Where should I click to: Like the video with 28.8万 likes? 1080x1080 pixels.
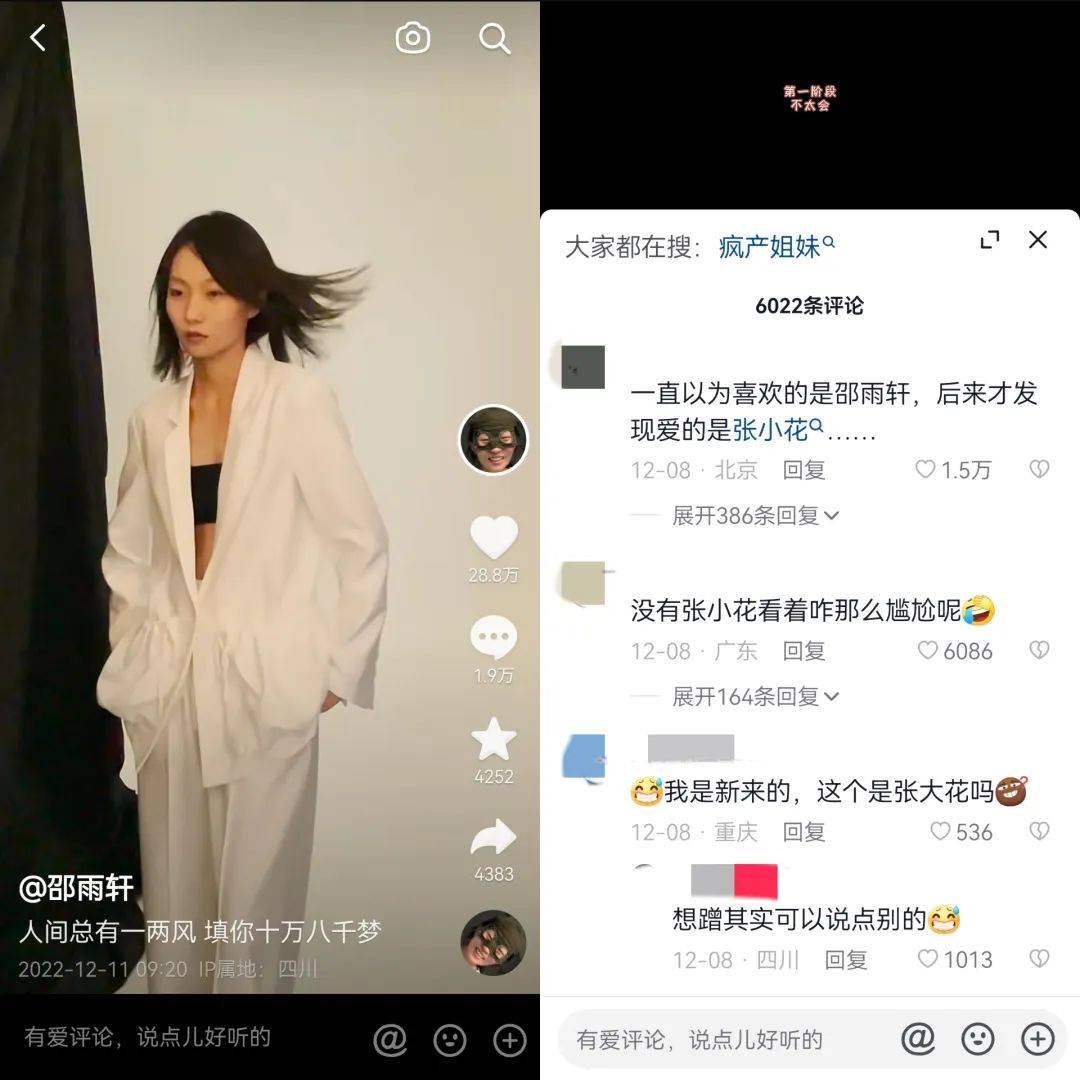point(494,539)
